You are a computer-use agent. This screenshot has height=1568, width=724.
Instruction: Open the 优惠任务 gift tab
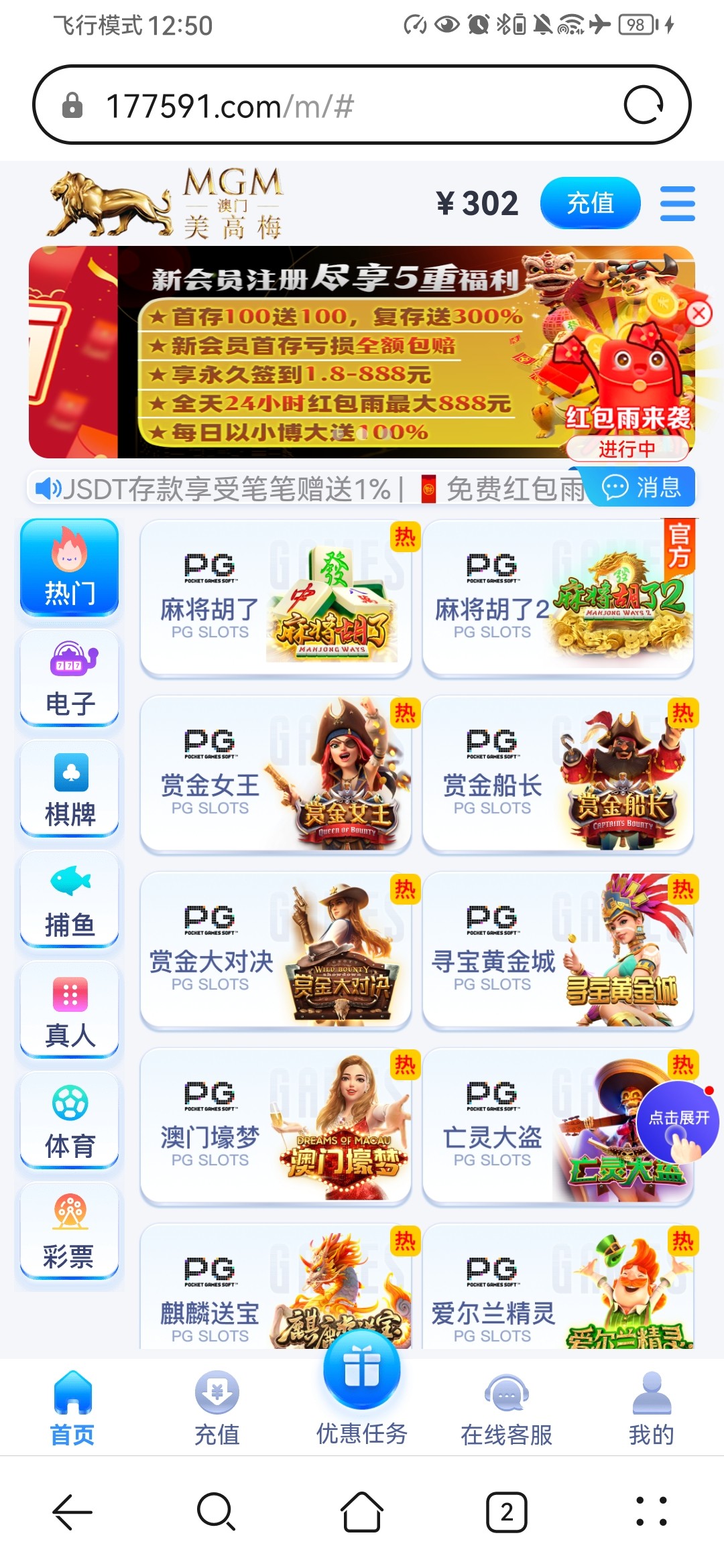(362, 1387)
